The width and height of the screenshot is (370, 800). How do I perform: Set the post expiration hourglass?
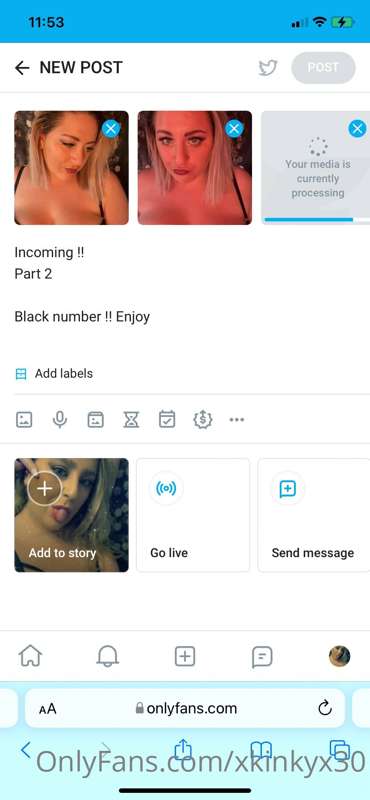131,420
